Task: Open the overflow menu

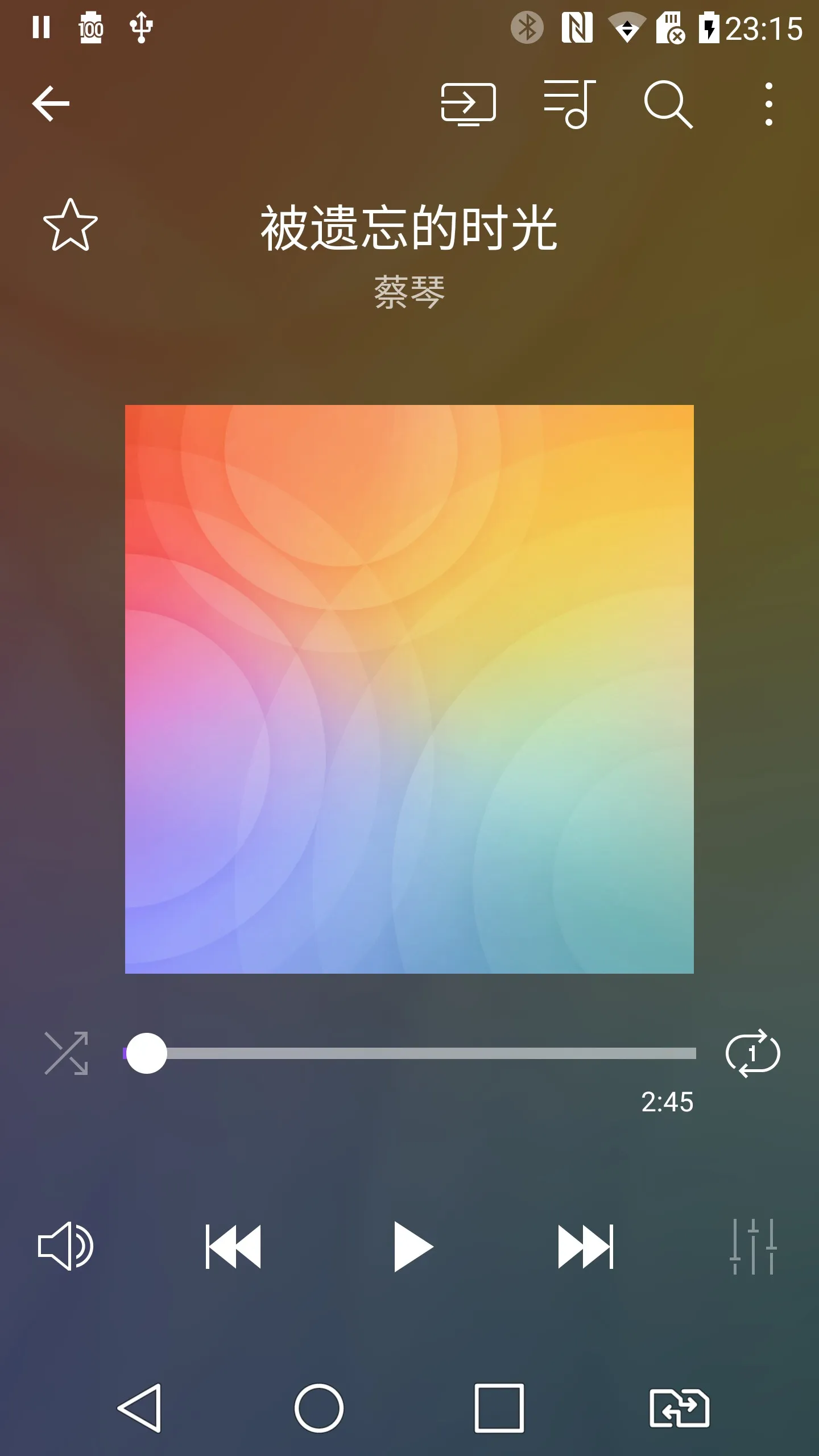Action: coord(768,104)
